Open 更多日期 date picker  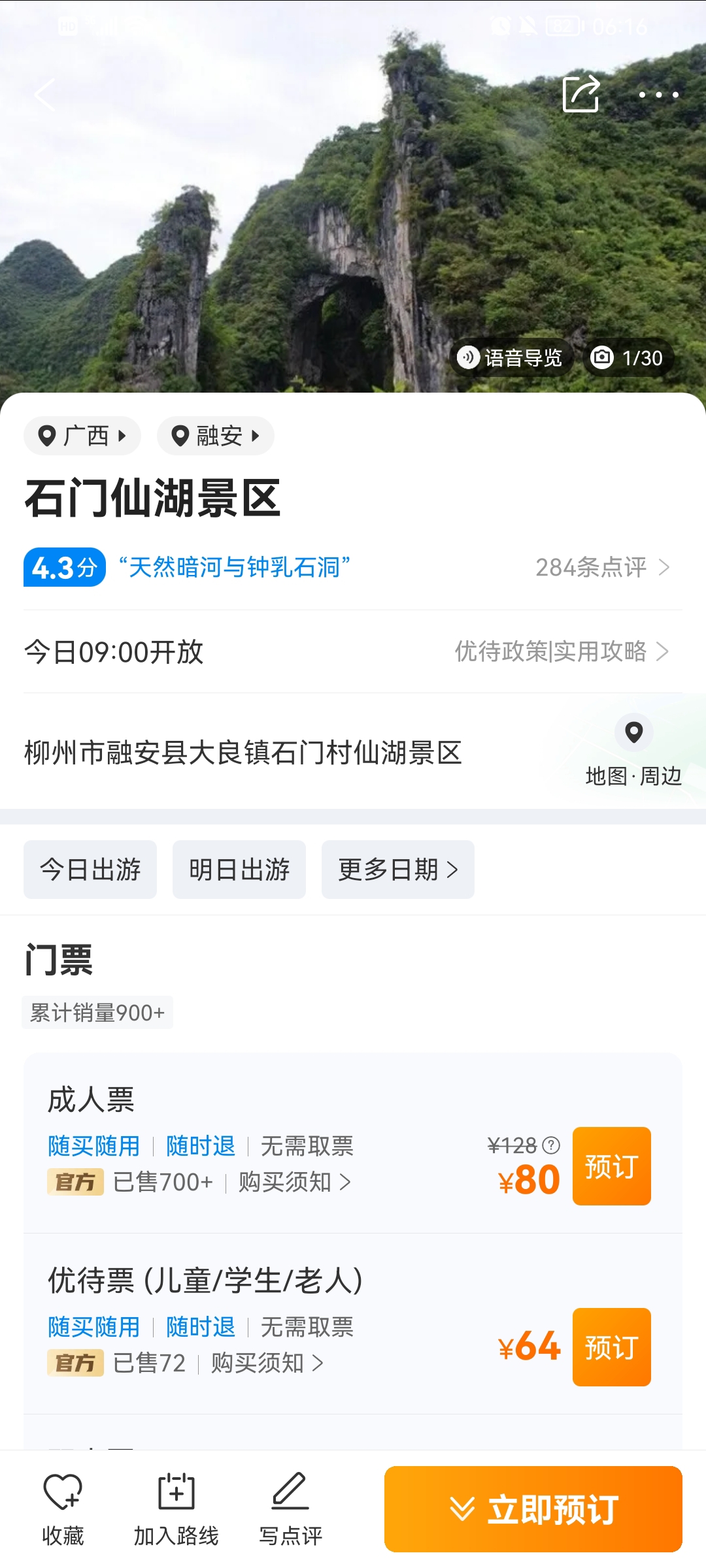397,870
